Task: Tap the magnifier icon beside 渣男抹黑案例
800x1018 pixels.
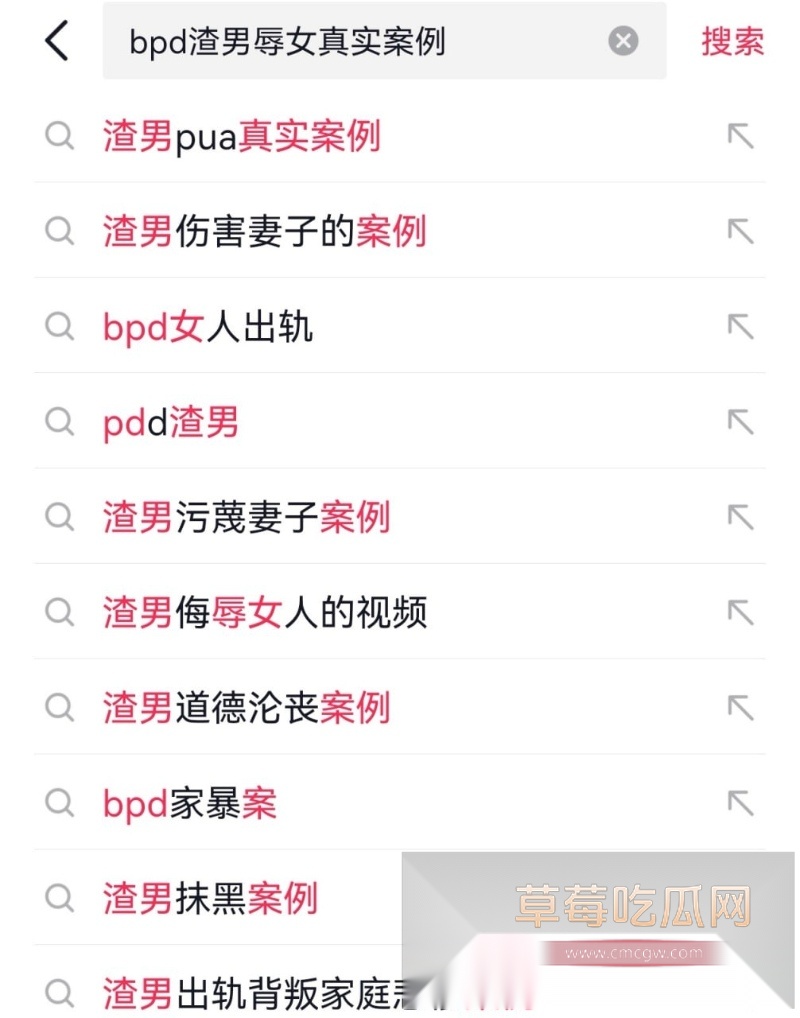Action: tap(60, 898)
